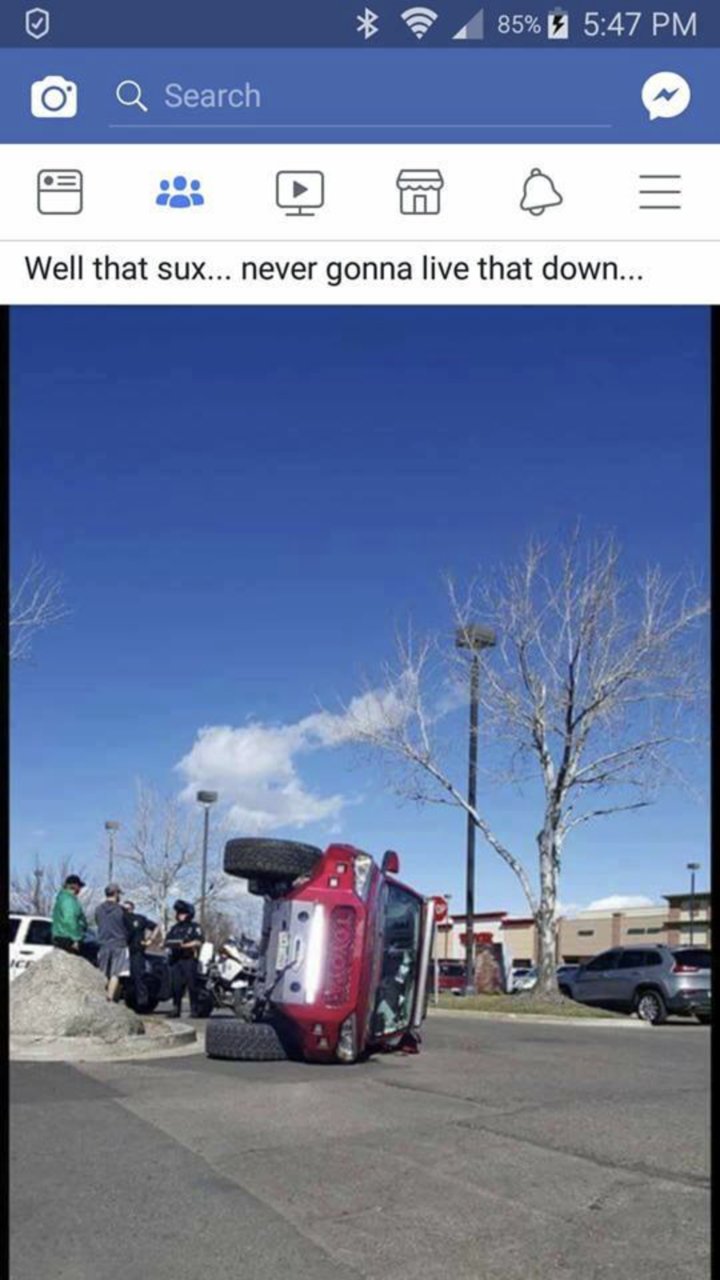Tap the Search field
Screen dimensions: 720x1280
coord(360,97)
